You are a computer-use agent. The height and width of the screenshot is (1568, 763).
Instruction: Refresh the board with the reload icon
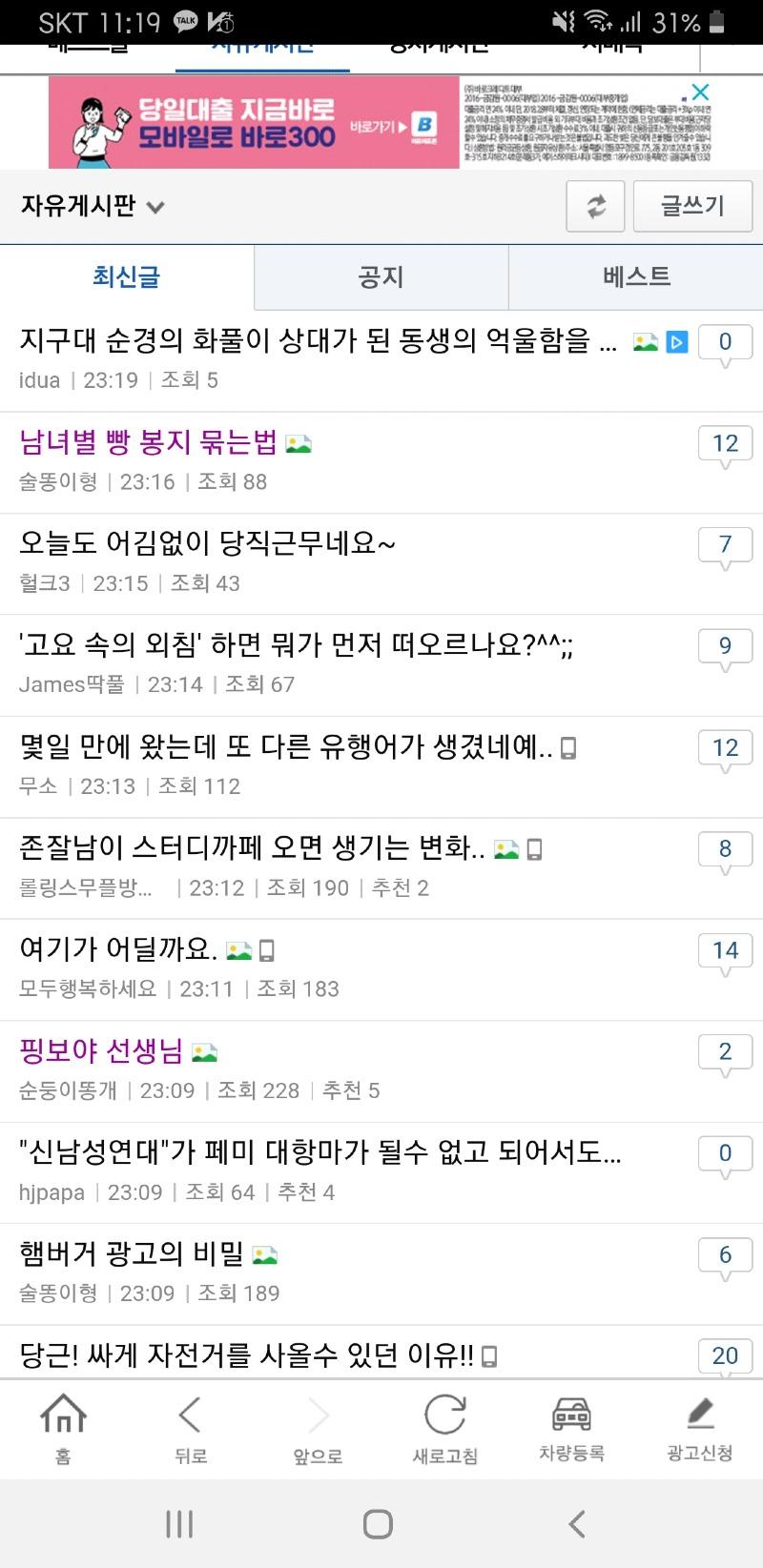595,206
